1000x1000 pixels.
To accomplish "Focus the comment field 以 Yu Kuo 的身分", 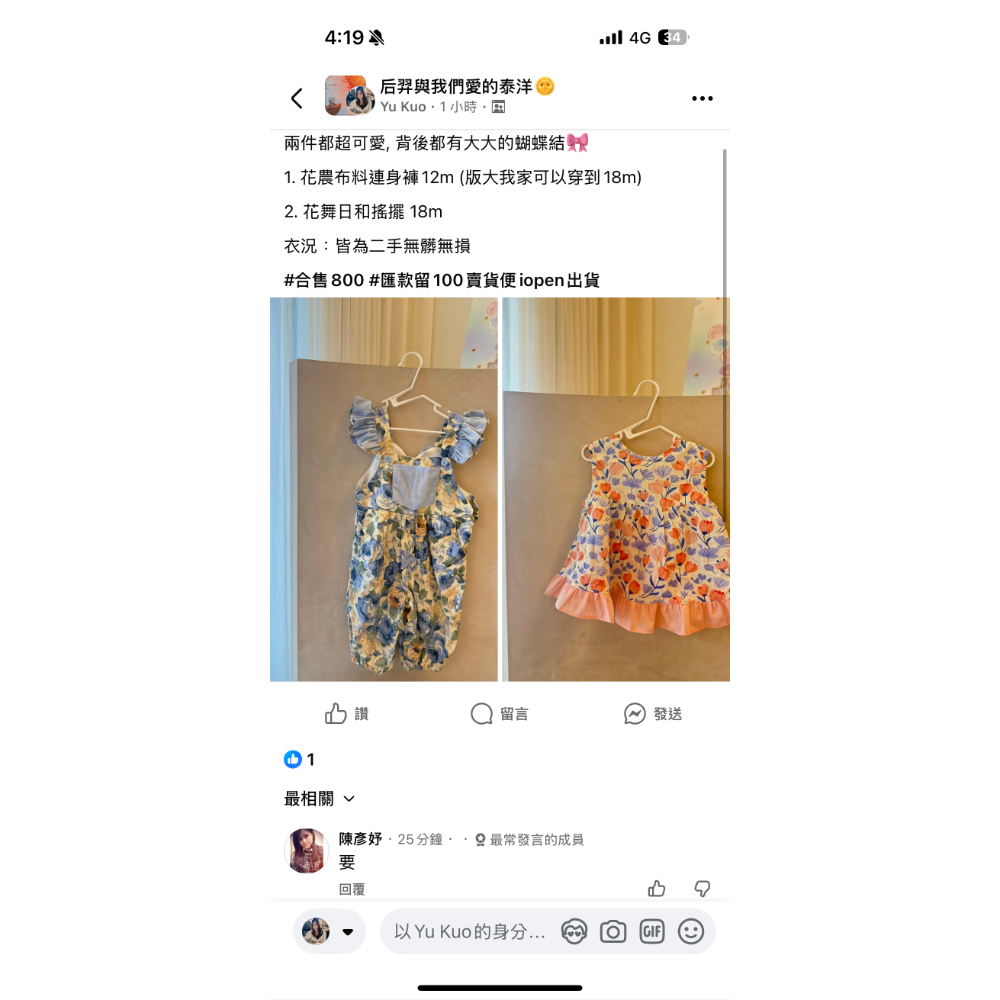I will (469, 932).
